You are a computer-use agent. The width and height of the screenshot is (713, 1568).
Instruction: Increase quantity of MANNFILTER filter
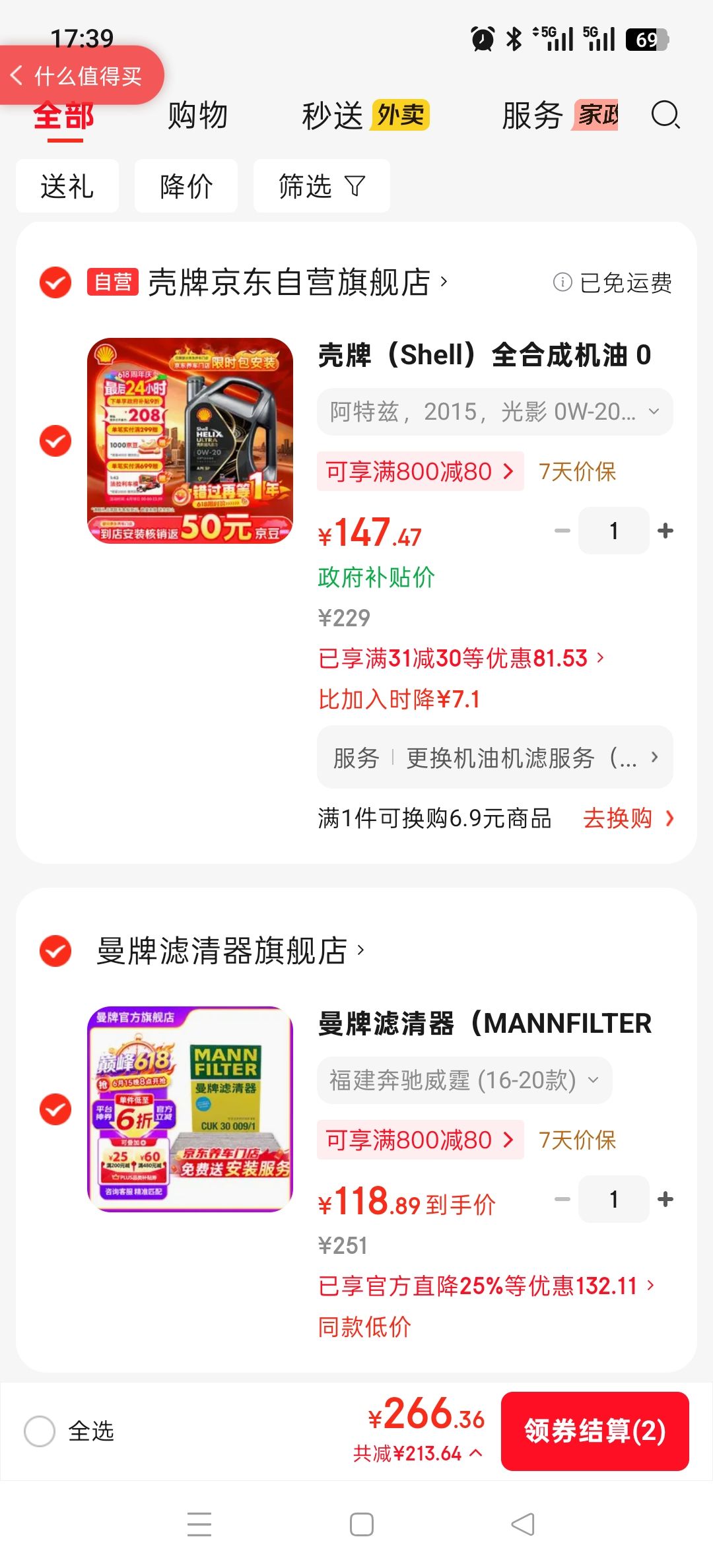665,1199
